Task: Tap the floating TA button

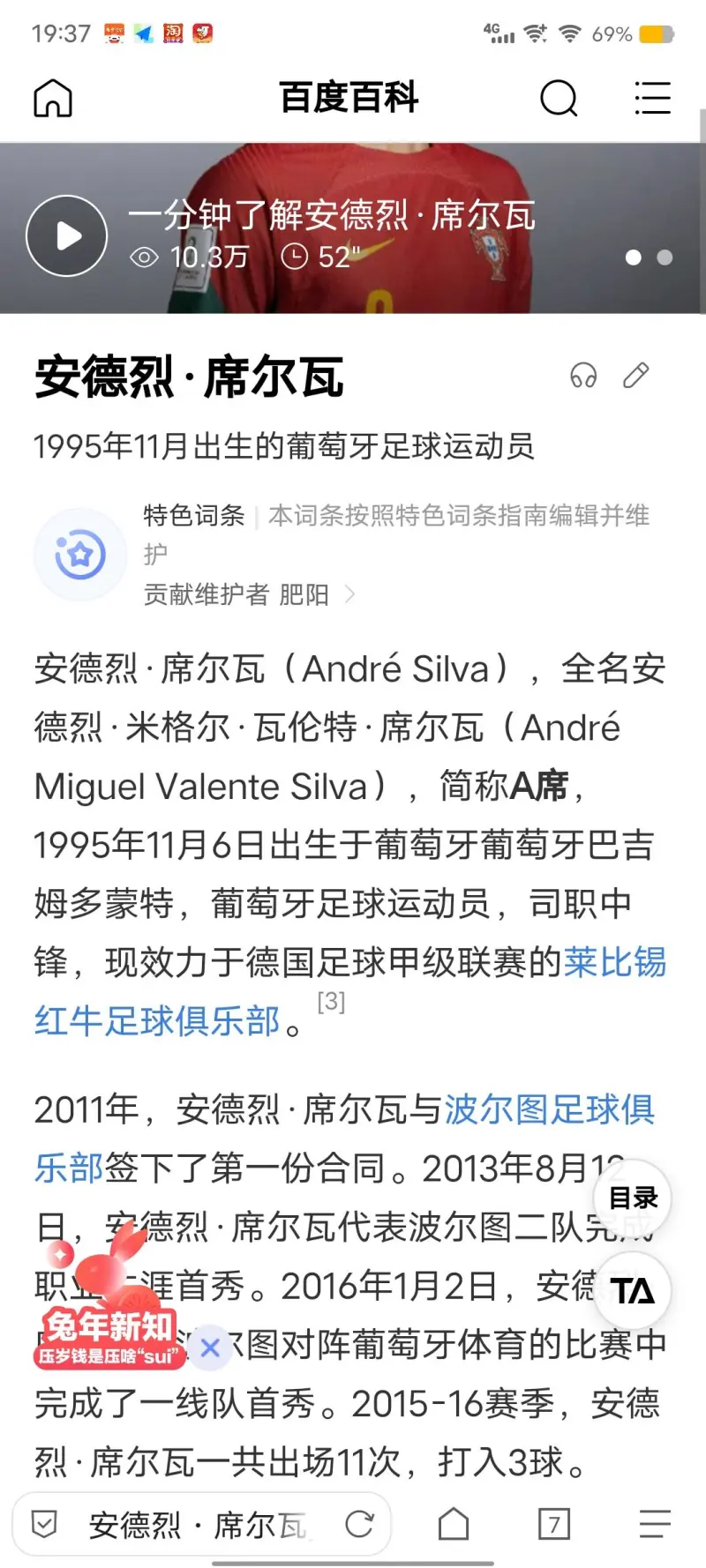Action: point(633,1291)
